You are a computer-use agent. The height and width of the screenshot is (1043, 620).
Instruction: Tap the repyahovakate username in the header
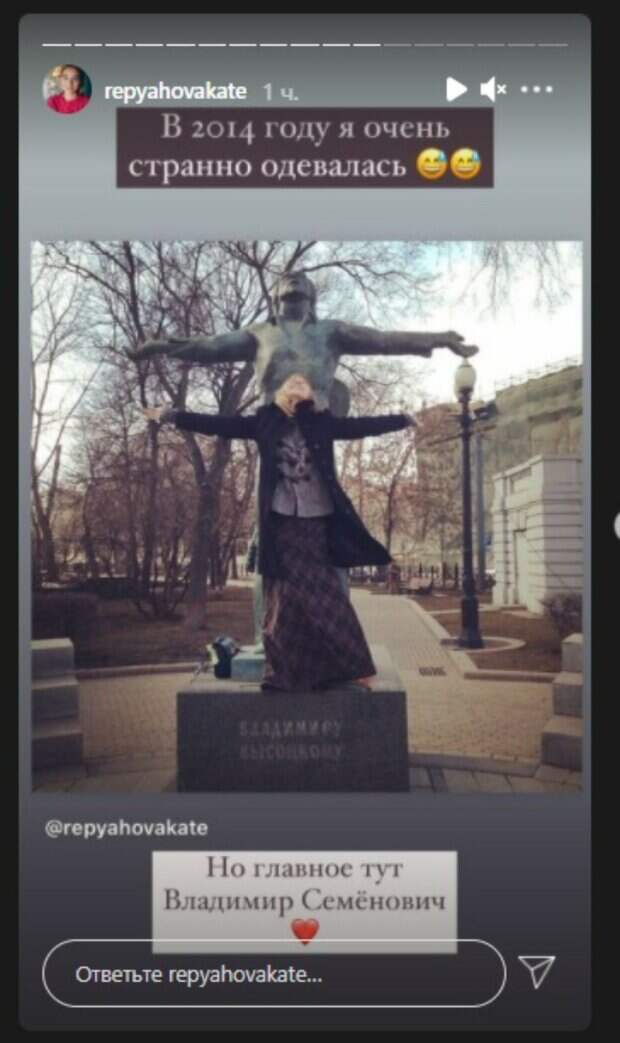click(x=175, y=91)
